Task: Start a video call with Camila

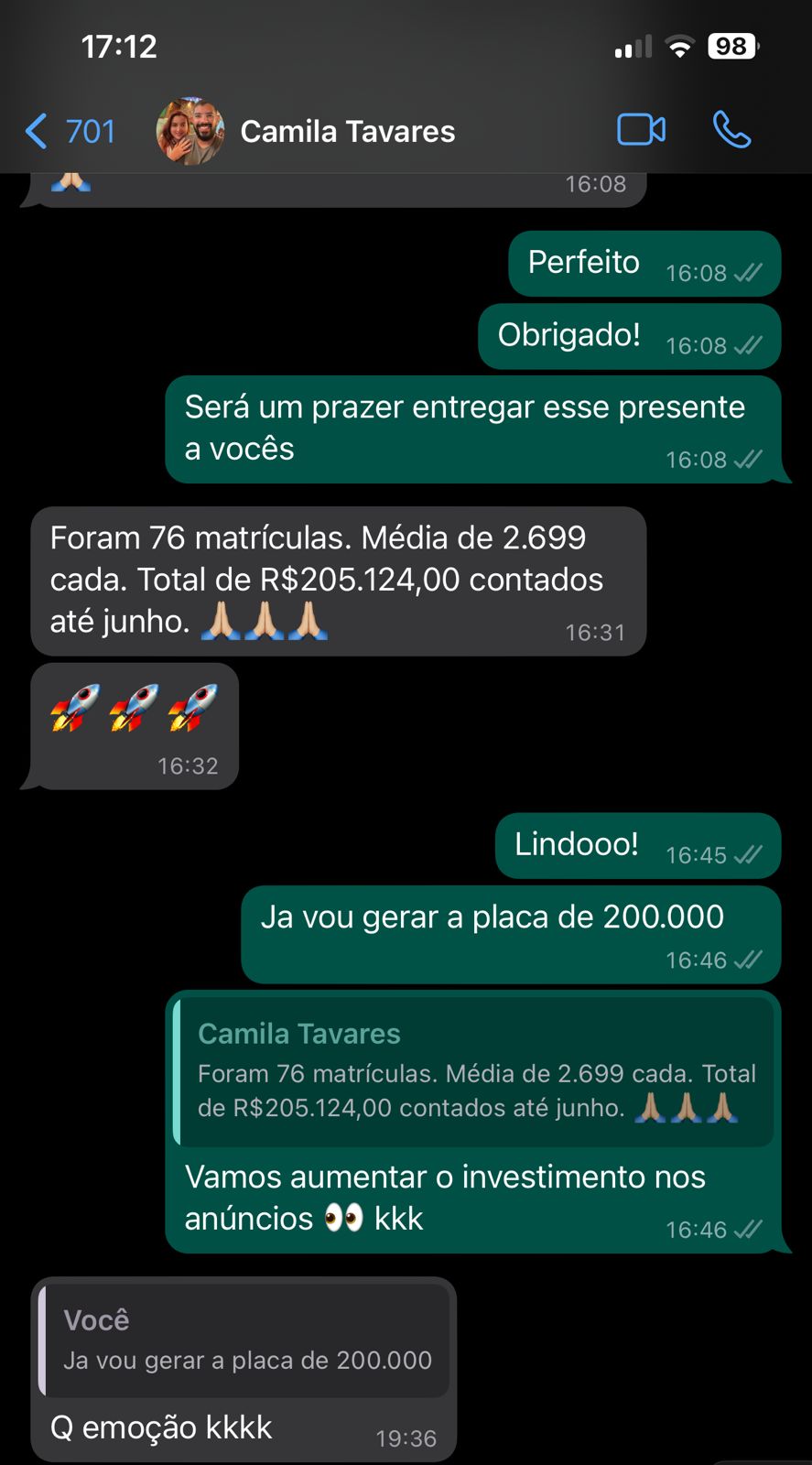Action: click(x=641, y=130)
